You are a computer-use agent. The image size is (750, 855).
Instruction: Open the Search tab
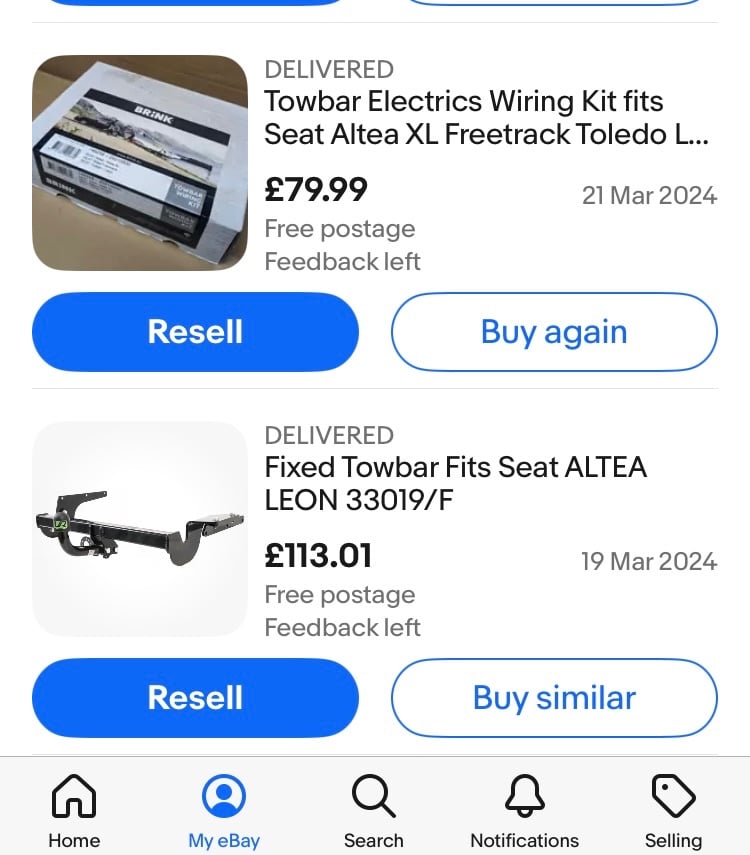point(374,811)
